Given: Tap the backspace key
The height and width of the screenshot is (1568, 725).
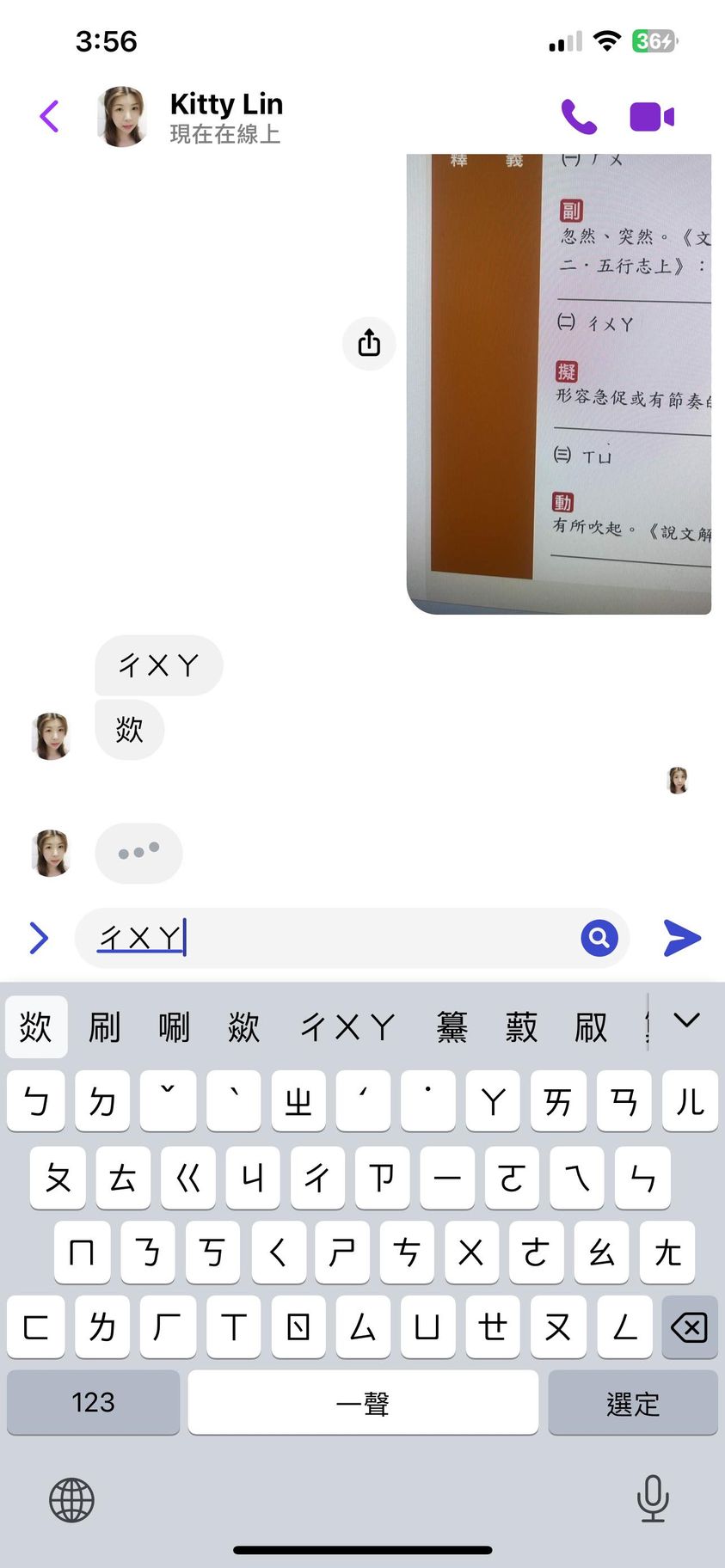Looking at the screenshot, I should click(x=689, y=1327).
